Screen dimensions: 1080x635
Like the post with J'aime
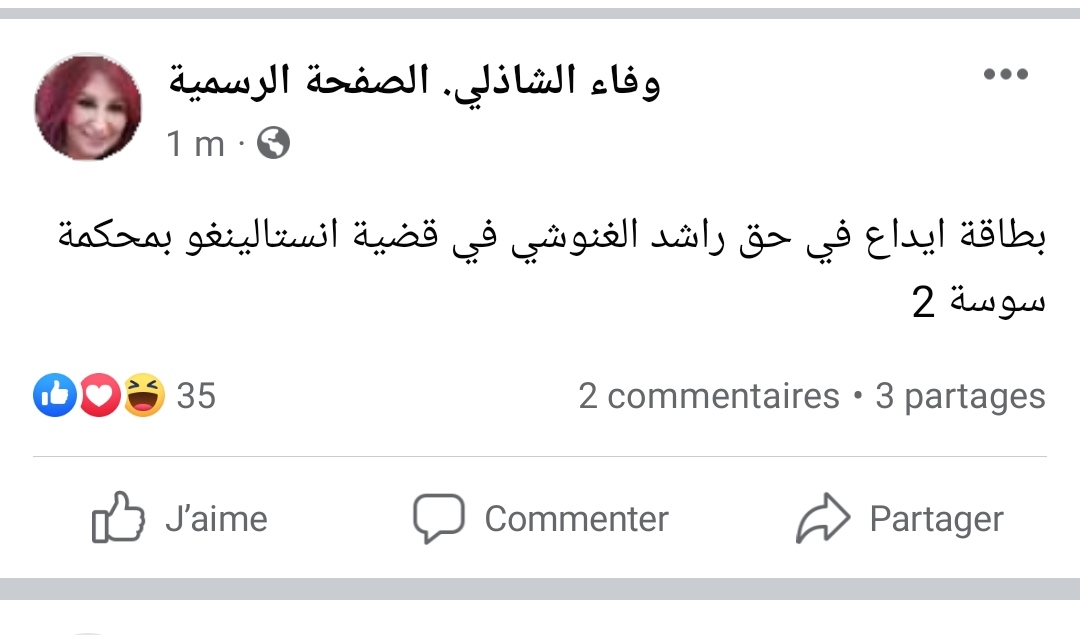pyautogui.click(x=180, y=519)
